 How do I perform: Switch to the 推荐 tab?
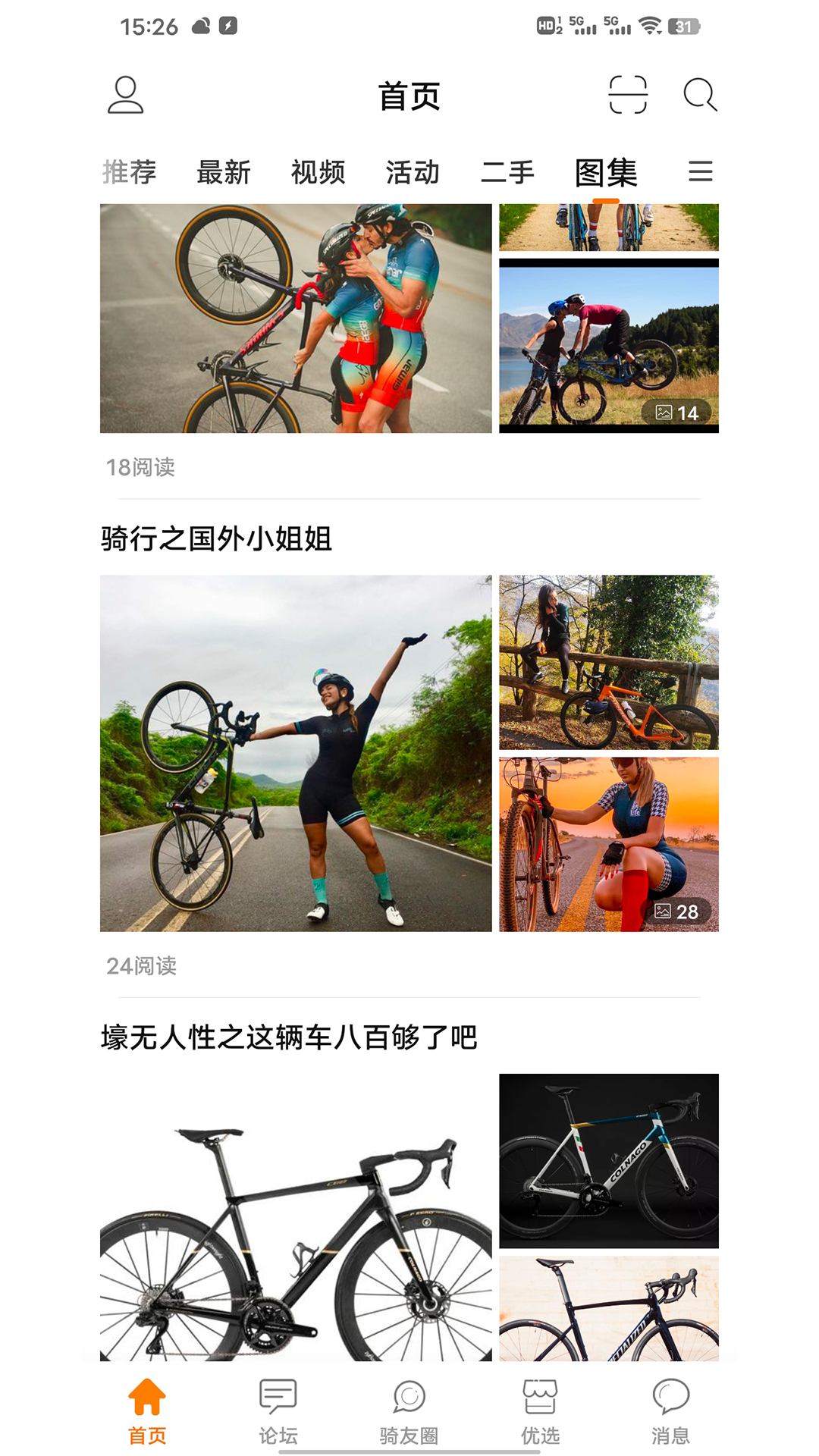(129, 173)
